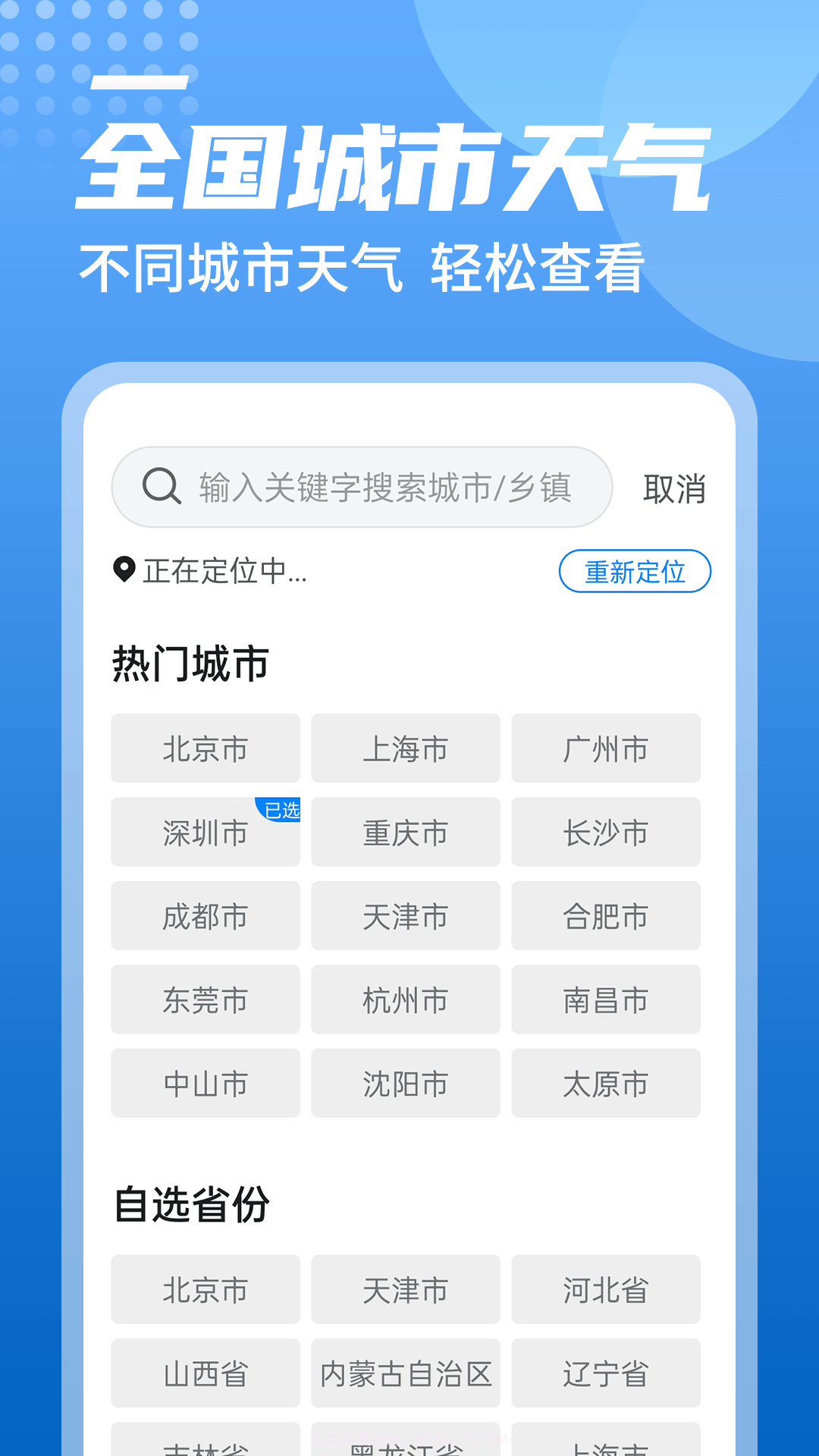This screenshot has height=1456, width=819.
Task: Select 深圳市, the already-selected city
Action: click(205, 833)
